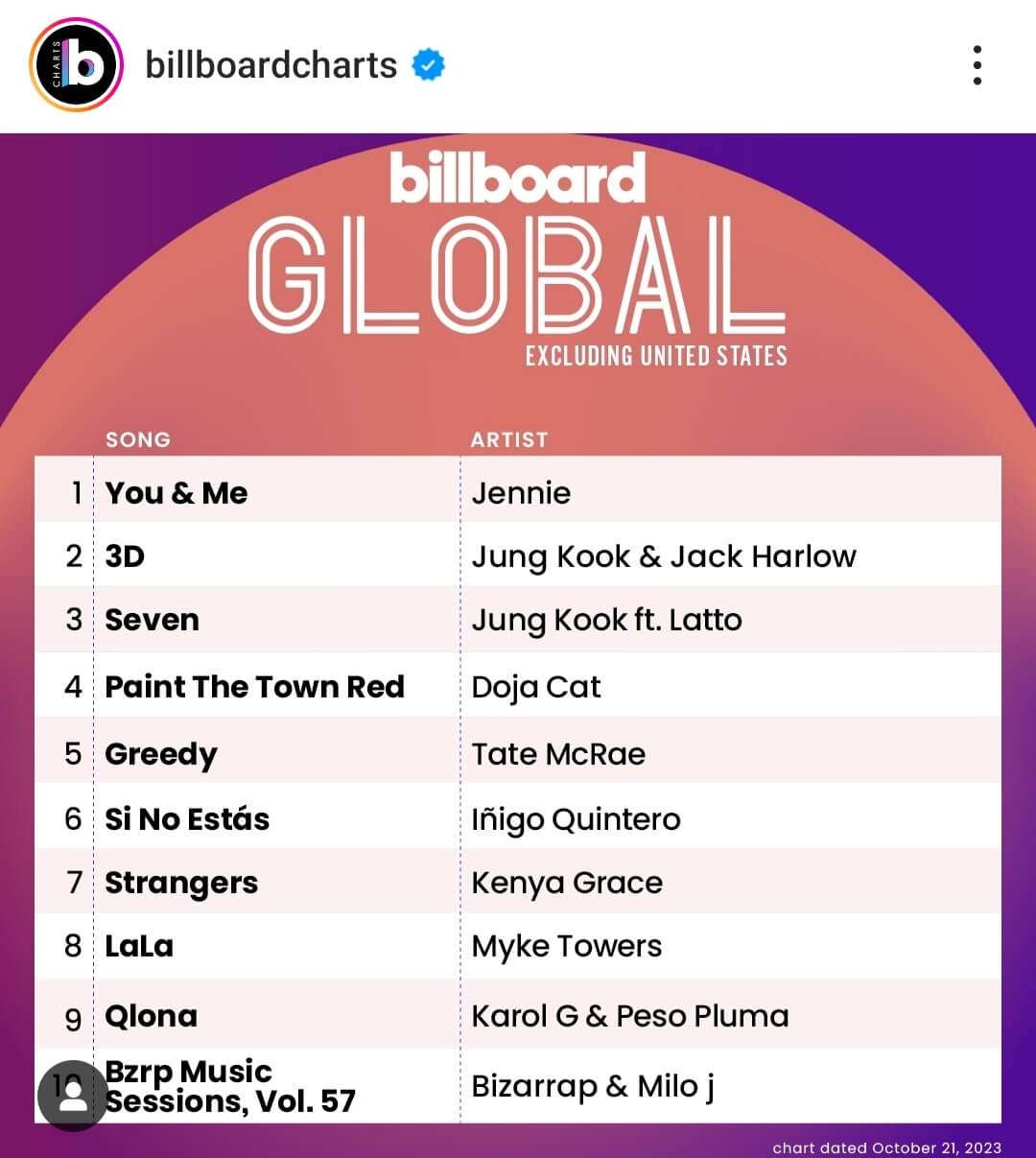Select 'Seven' by Jung Kook ft. Latto
The width and height of the screenshot is (1036, 1158).
tap(153, 620)
